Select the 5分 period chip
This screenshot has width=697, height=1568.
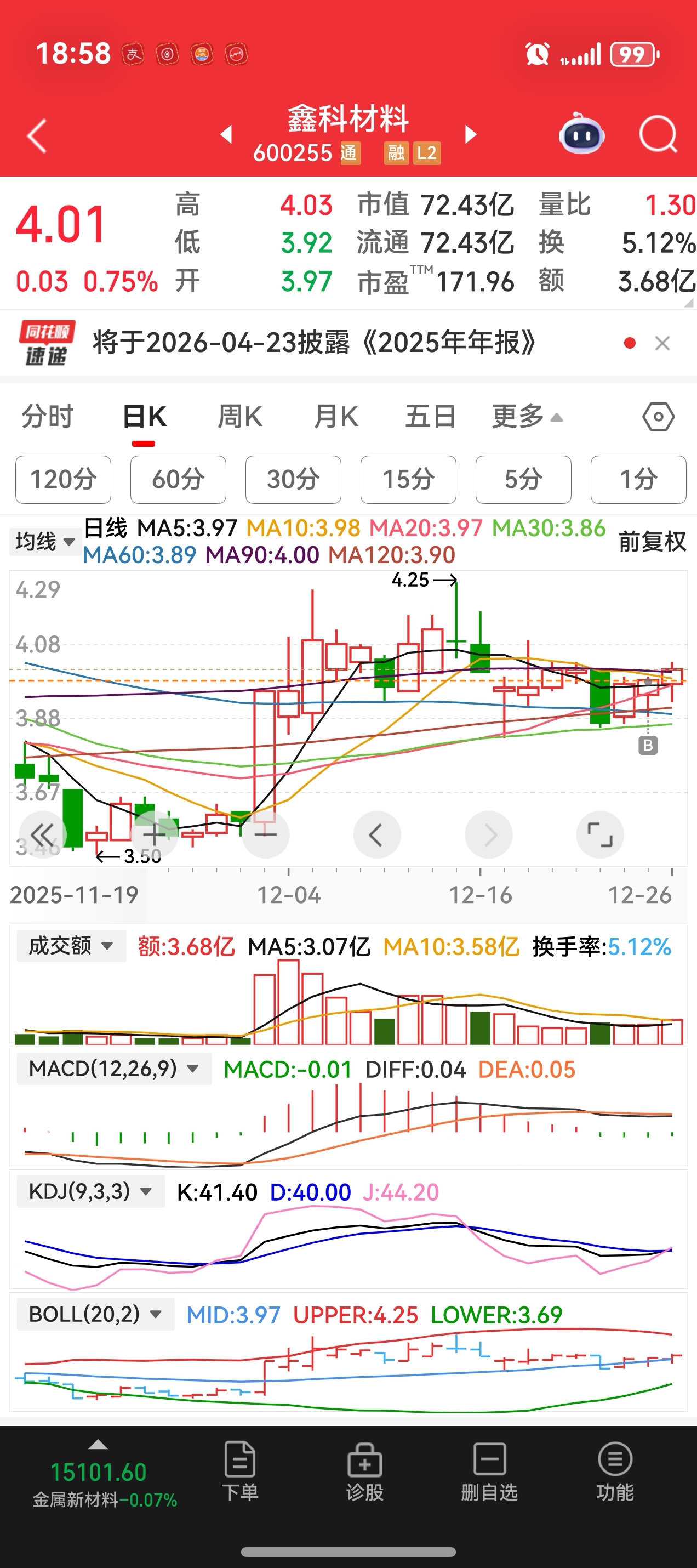coord(523,480)
